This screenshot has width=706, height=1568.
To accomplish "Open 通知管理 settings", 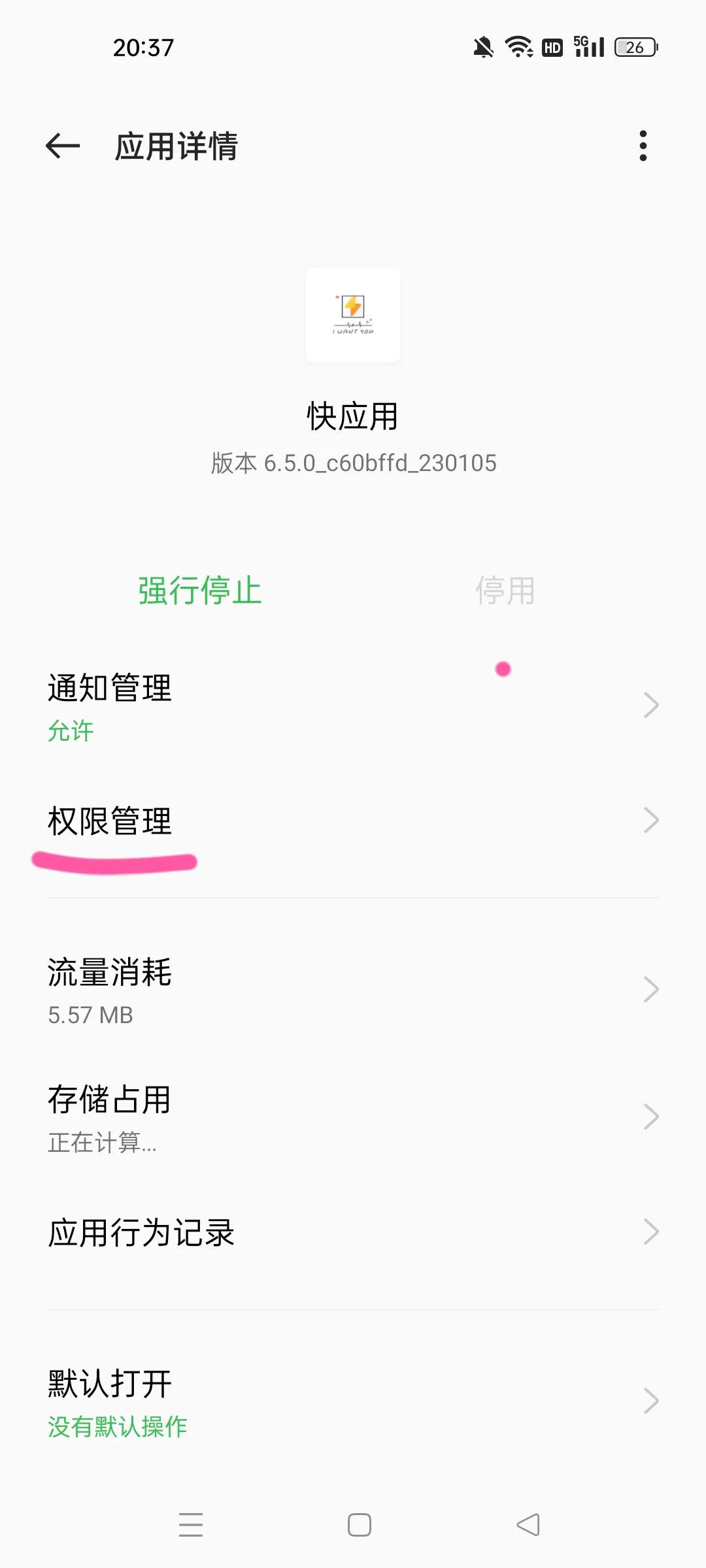I will 353,706.
